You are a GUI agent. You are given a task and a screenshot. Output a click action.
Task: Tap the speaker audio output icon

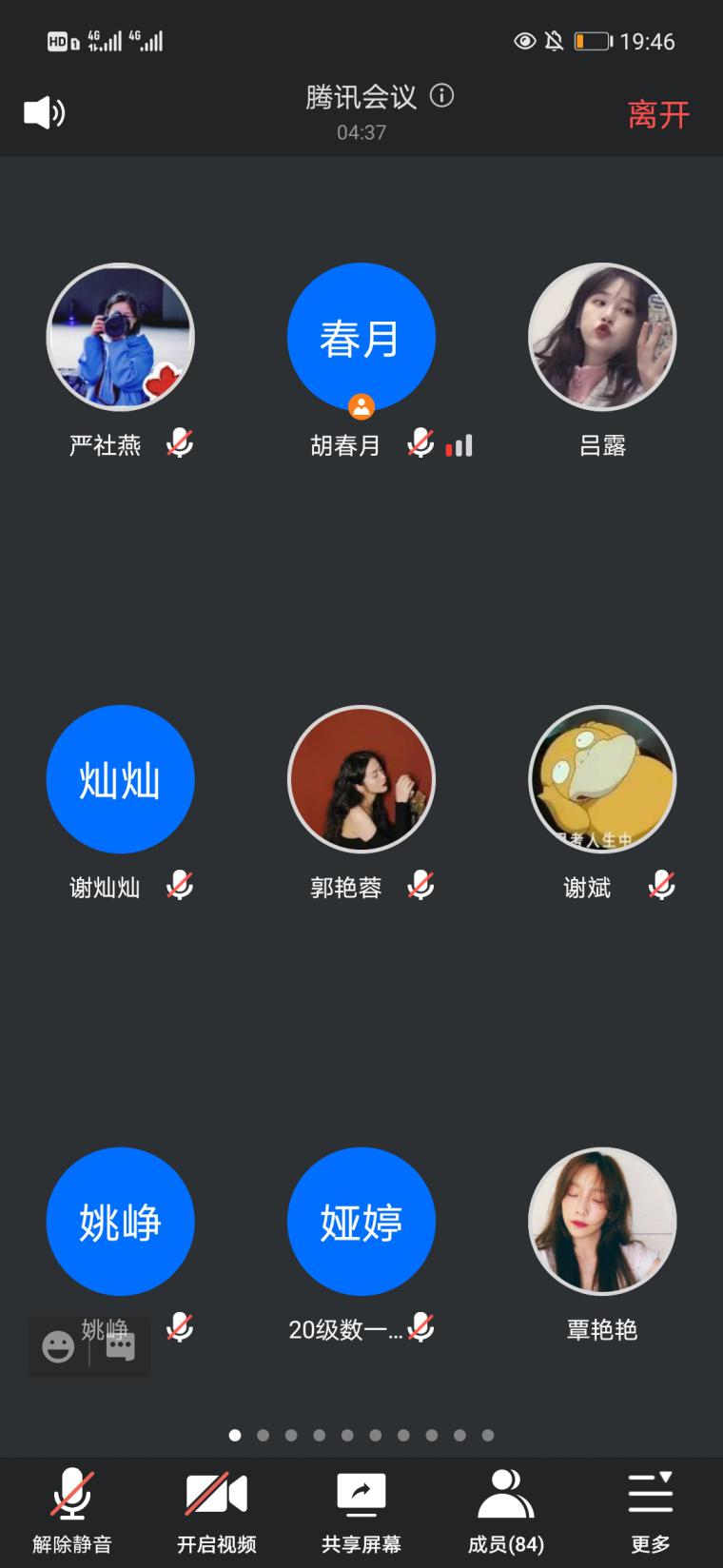tap(42, 112)
